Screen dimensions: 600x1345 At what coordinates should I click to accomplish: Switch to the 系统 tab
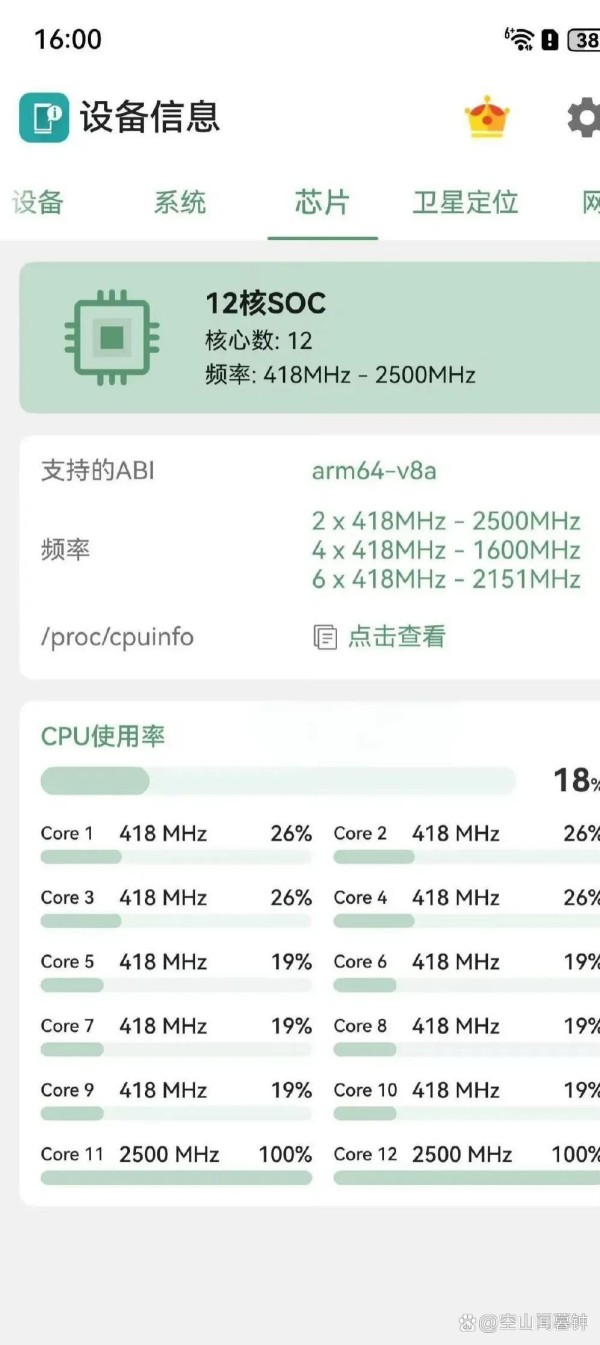tap(180, 202)
